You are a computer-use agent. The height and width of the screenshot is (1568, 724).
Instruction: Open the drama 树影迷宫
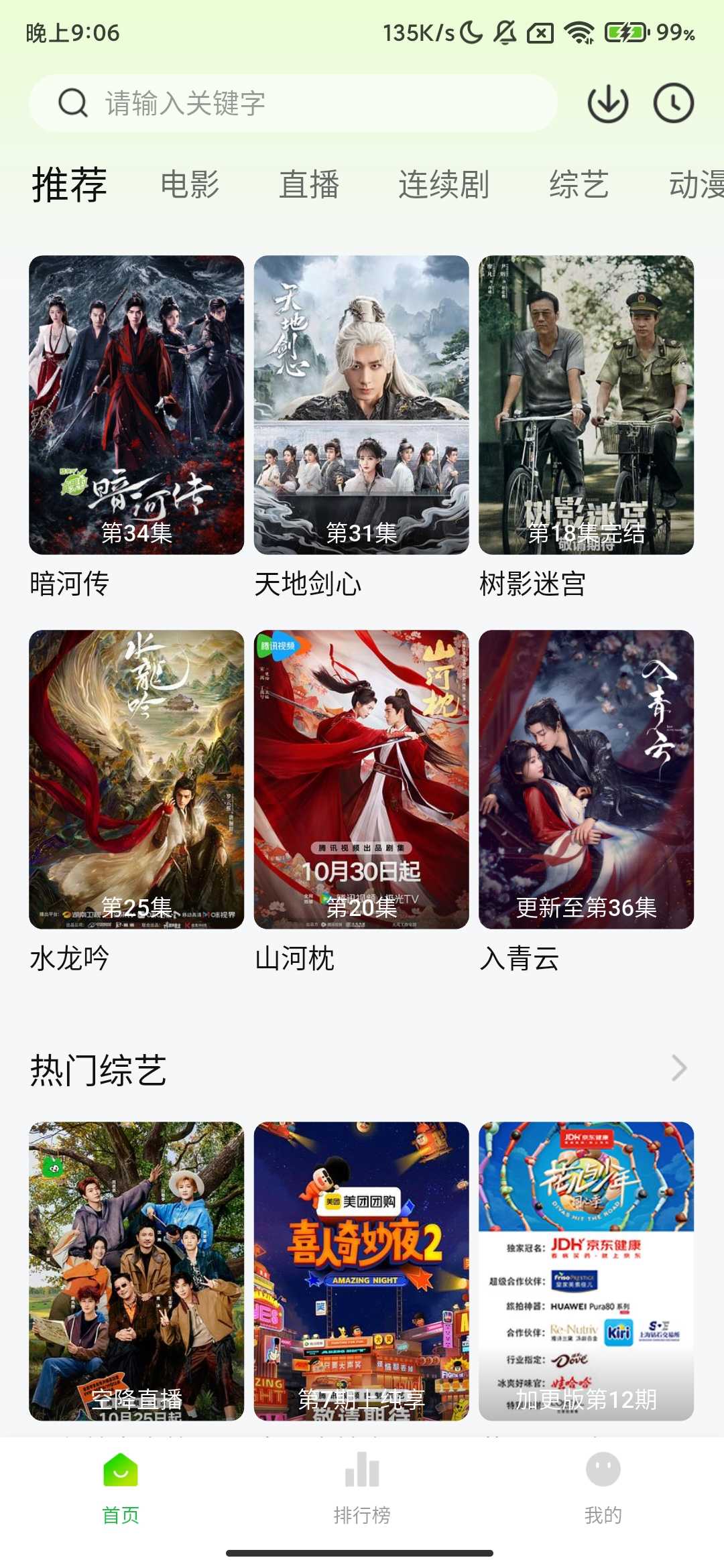pos(586,405)
